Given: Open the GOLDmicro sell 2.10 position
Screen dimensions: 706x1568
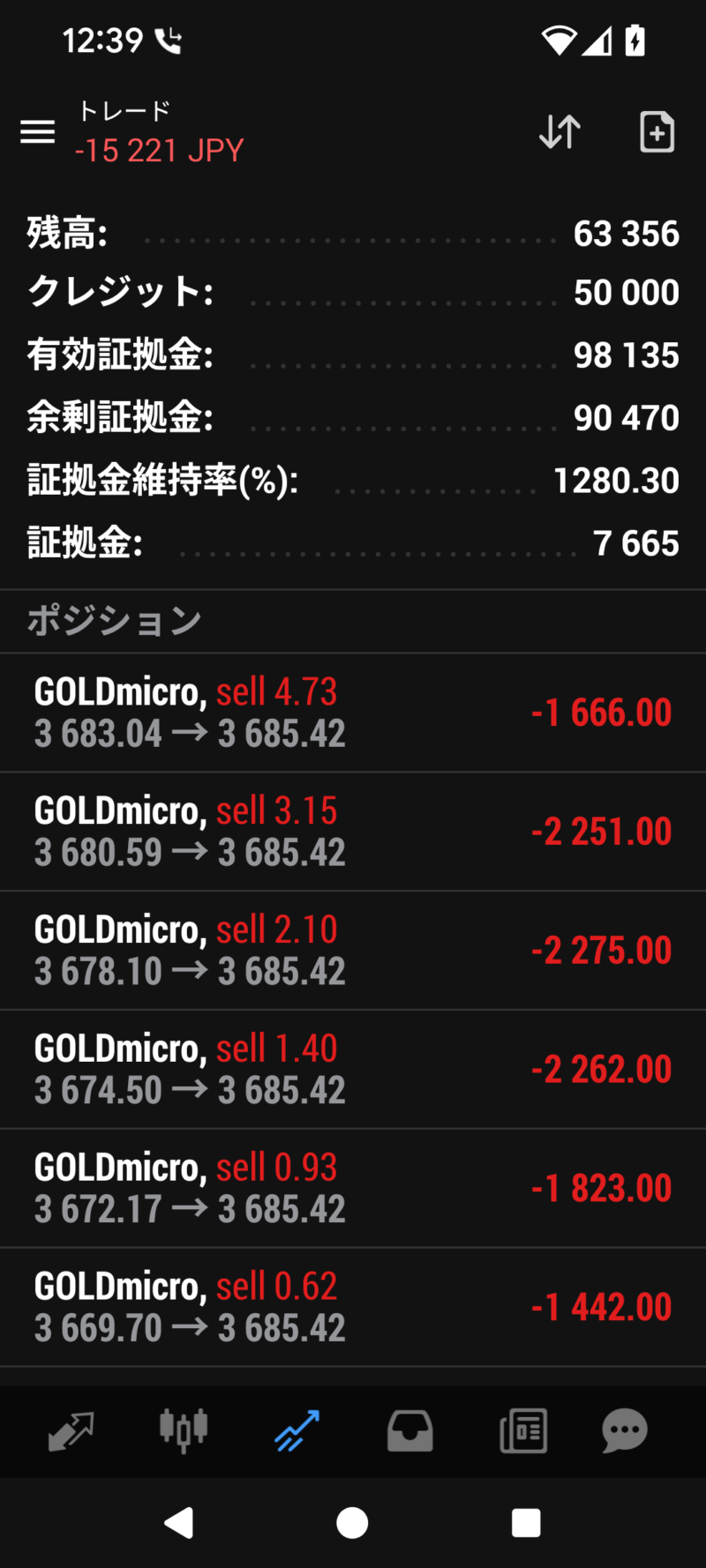Looking at the screenshot, I should coord(353,951).
